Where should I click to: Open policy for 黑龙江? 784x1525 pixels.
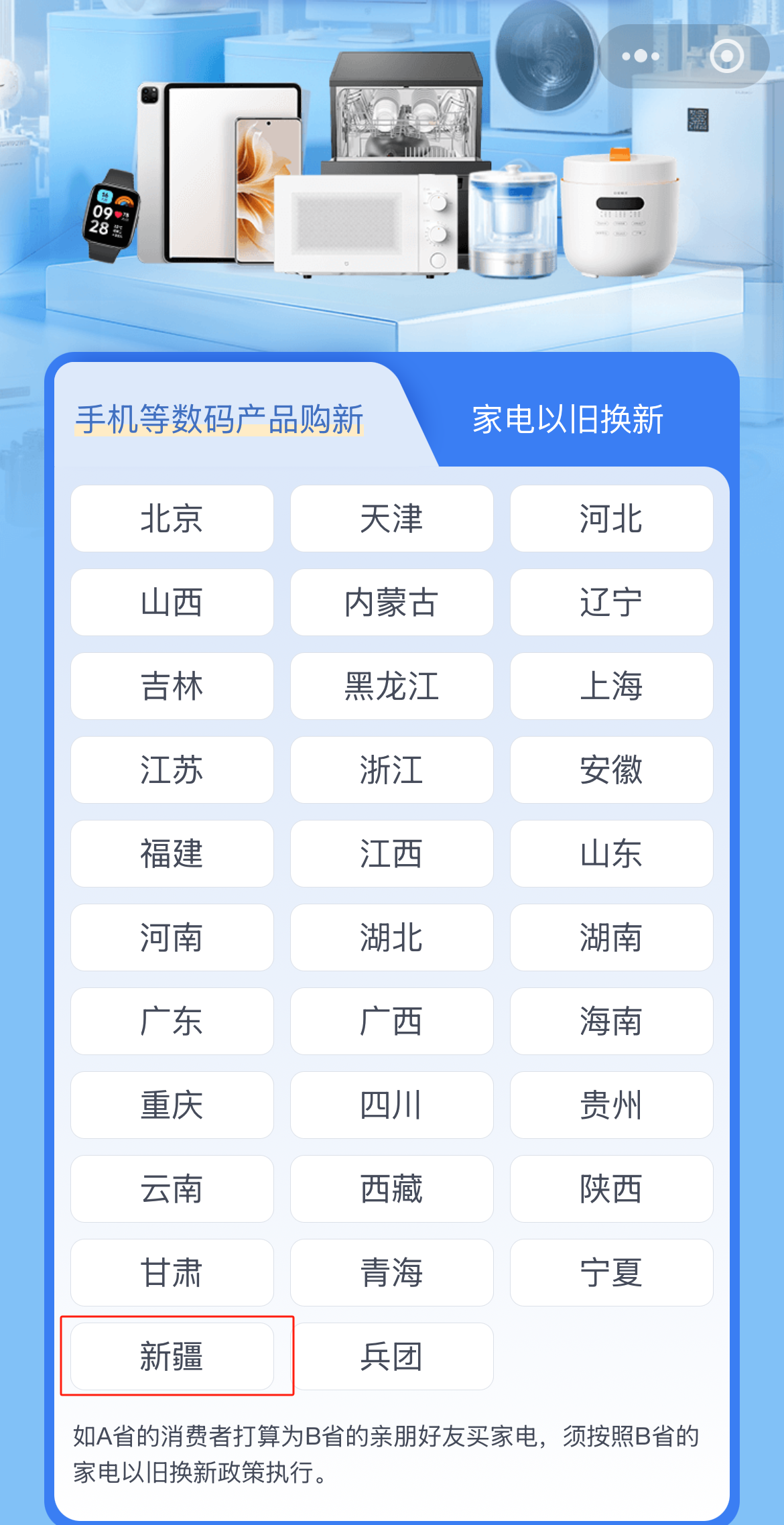click(x=392, y=686)
